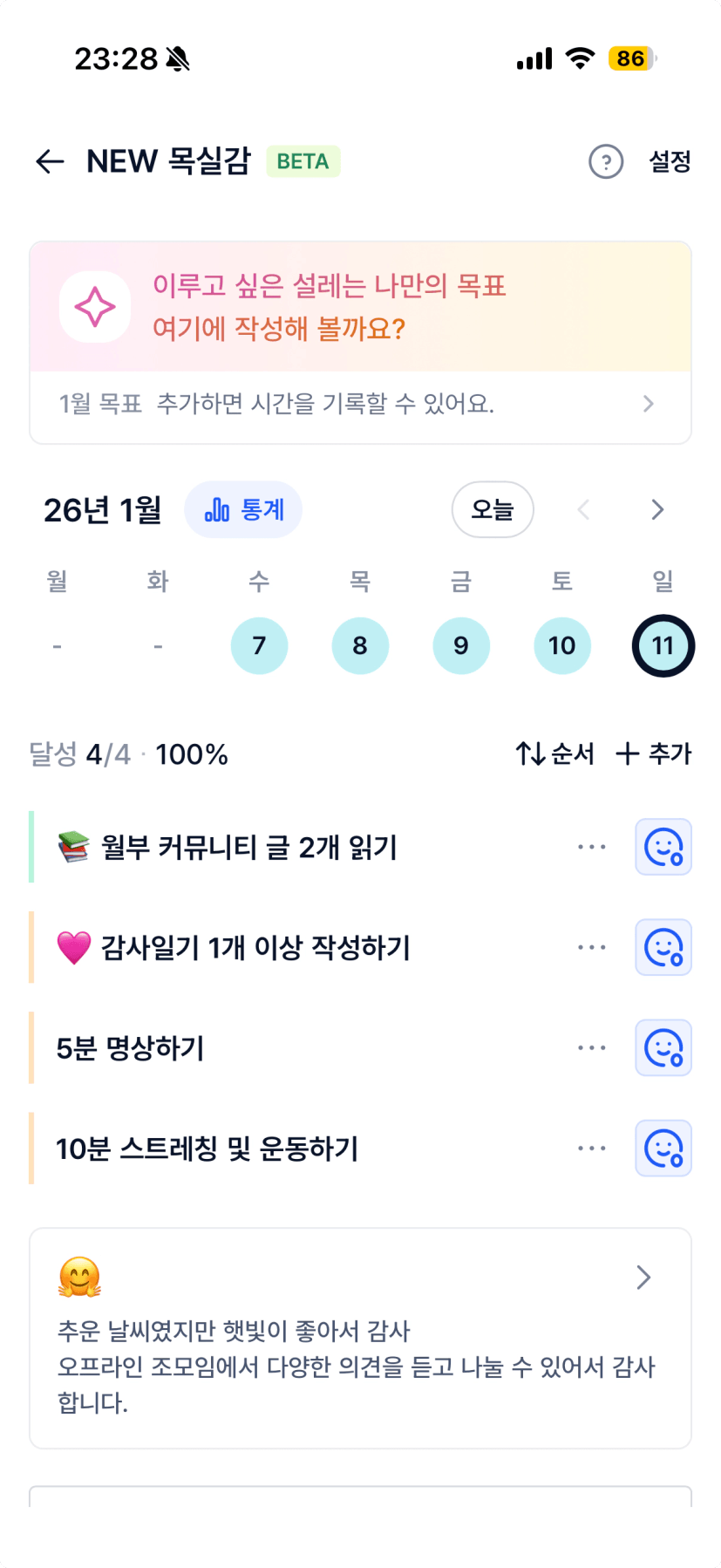This screenshot has height=1568, width=721.
Task: Toggle the smiley check for 감사일기 1개 이상 작성하기
Action: tap(663, 948)
